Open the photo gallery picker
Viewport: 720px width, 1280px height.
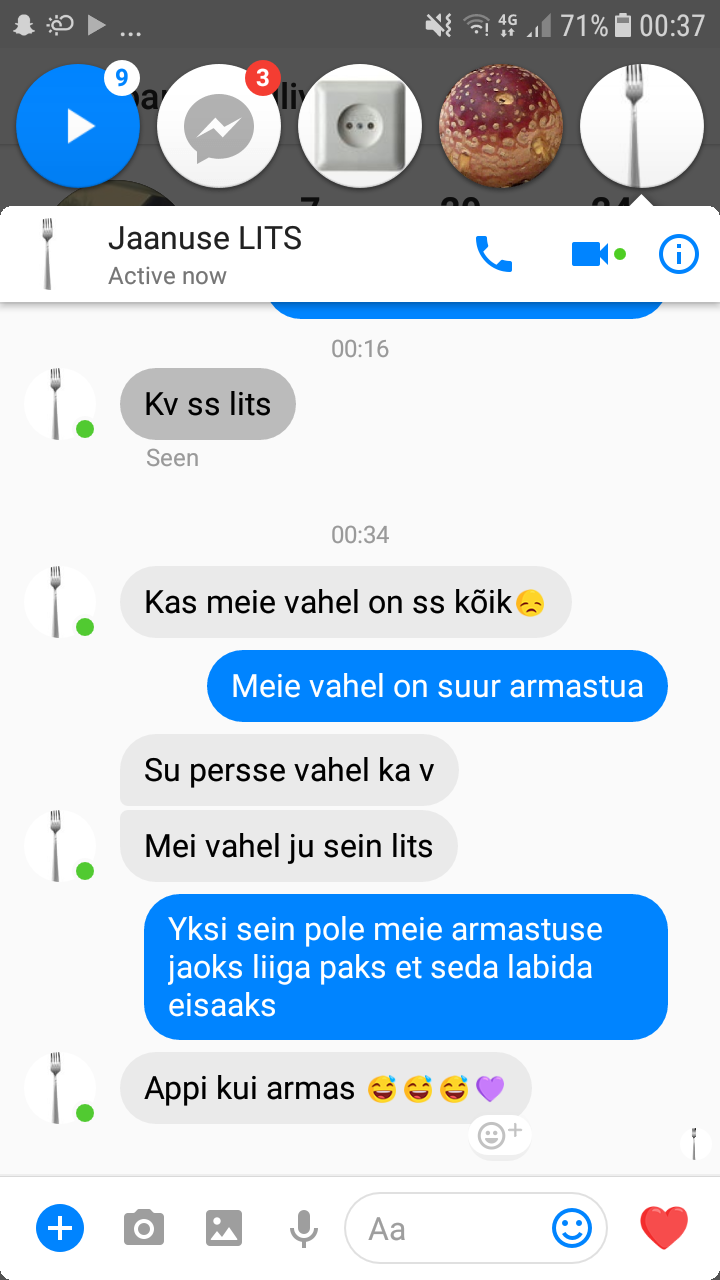click(224, 1228)
